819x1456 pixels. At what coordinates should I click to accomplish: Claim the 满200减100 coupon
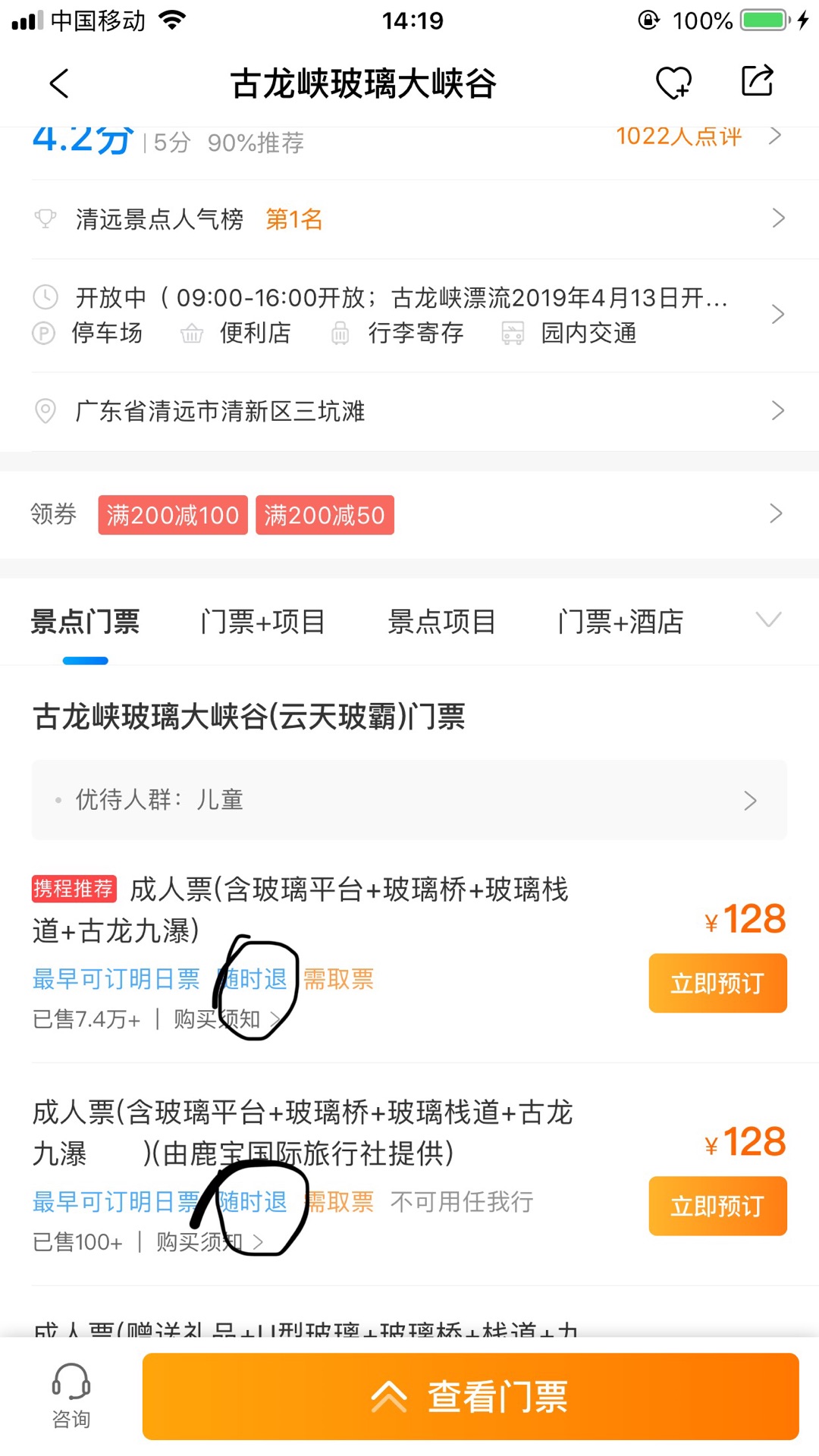click(173, 515)
